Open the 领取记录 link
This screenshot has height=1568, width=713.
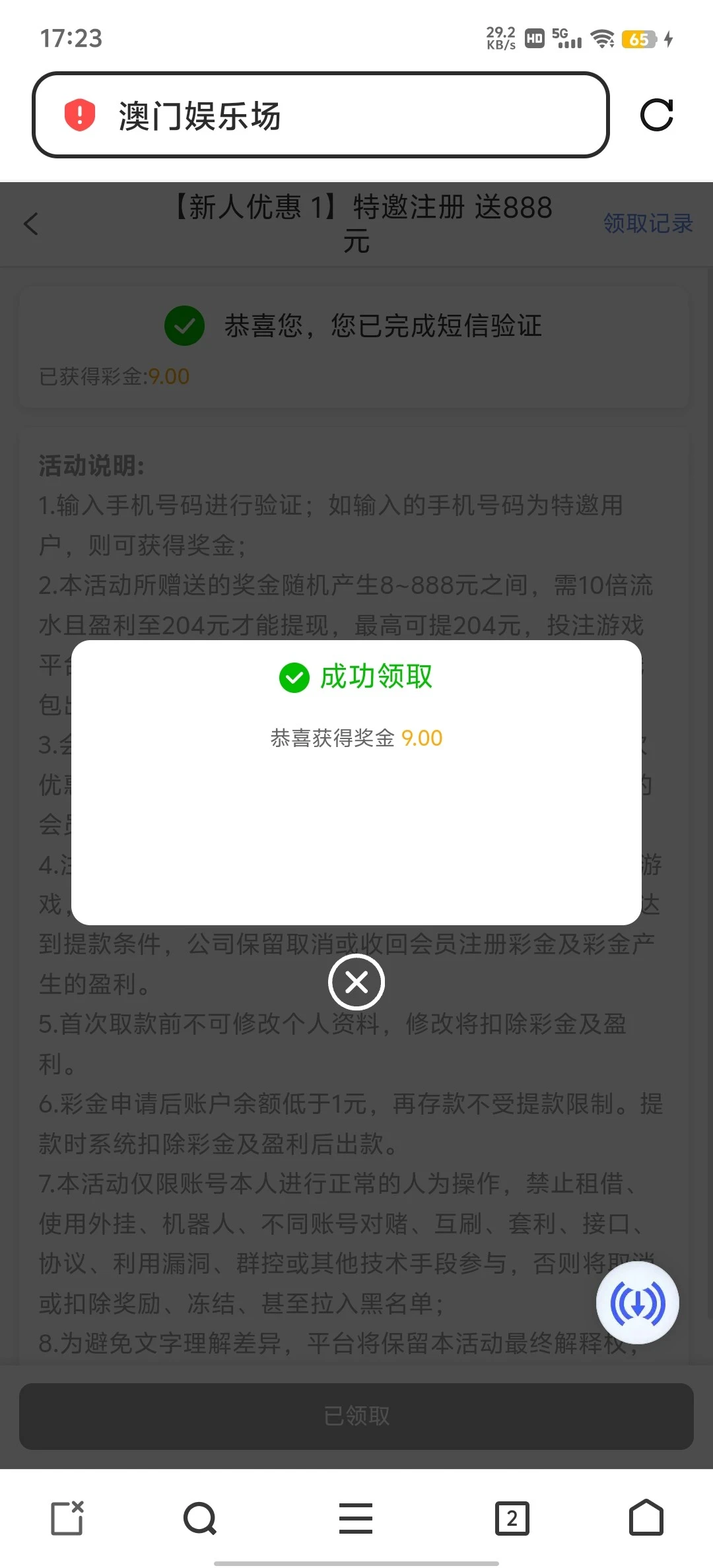point(648,224)
